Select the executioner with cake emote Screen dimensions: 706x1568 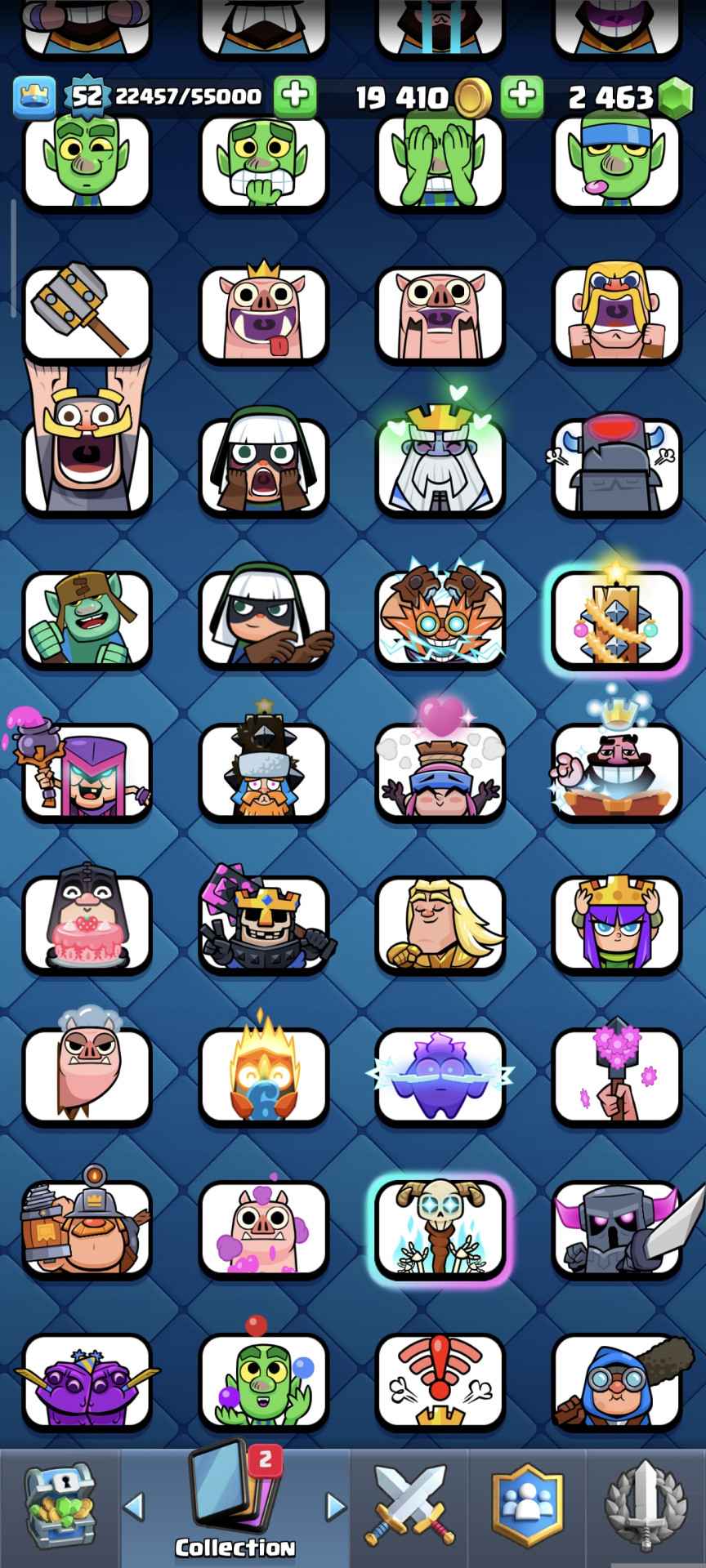pos(87,924)
